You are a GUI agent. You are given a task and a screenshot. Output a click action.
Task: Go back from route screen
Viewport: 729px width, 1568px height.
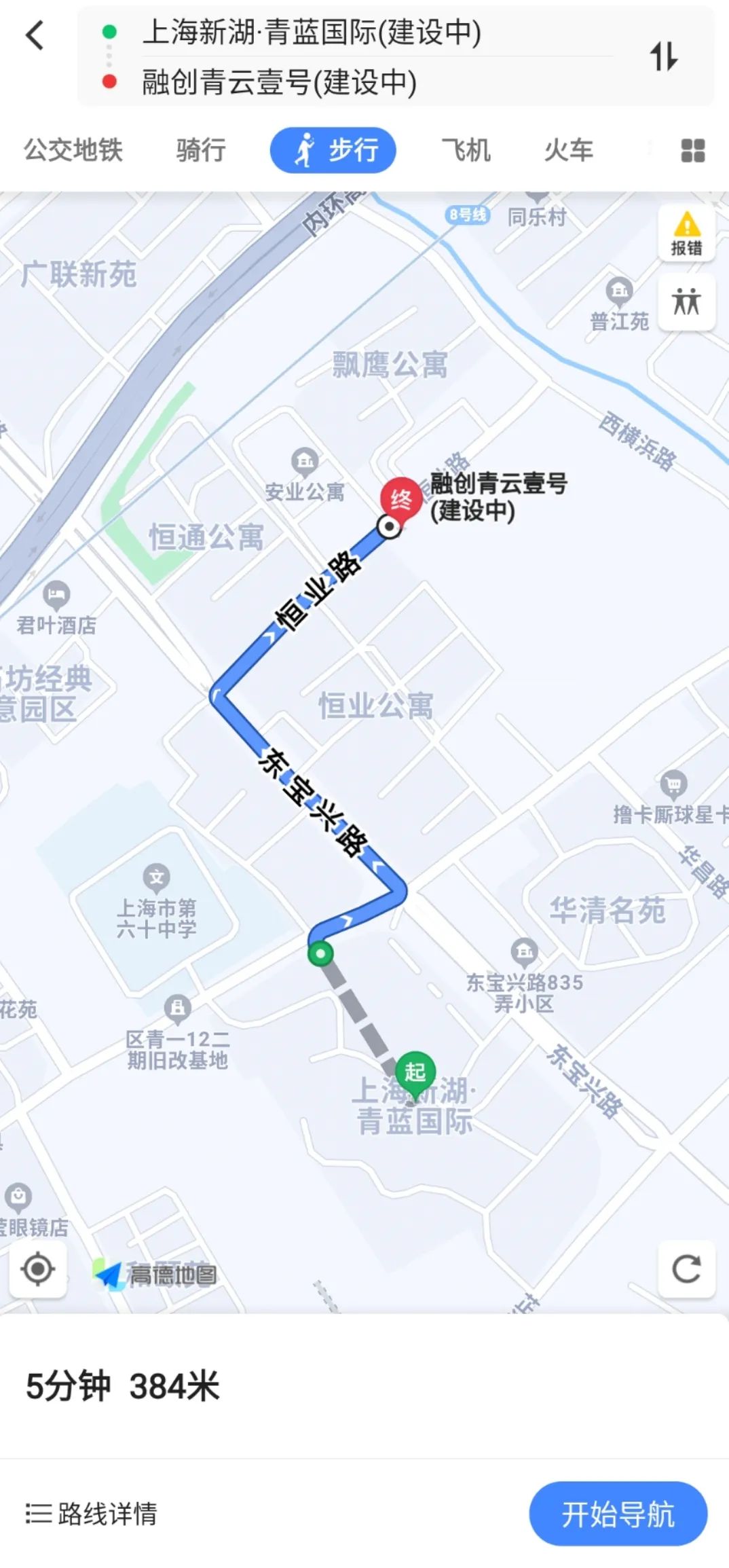pyautogui.click(x=35, y=35)
